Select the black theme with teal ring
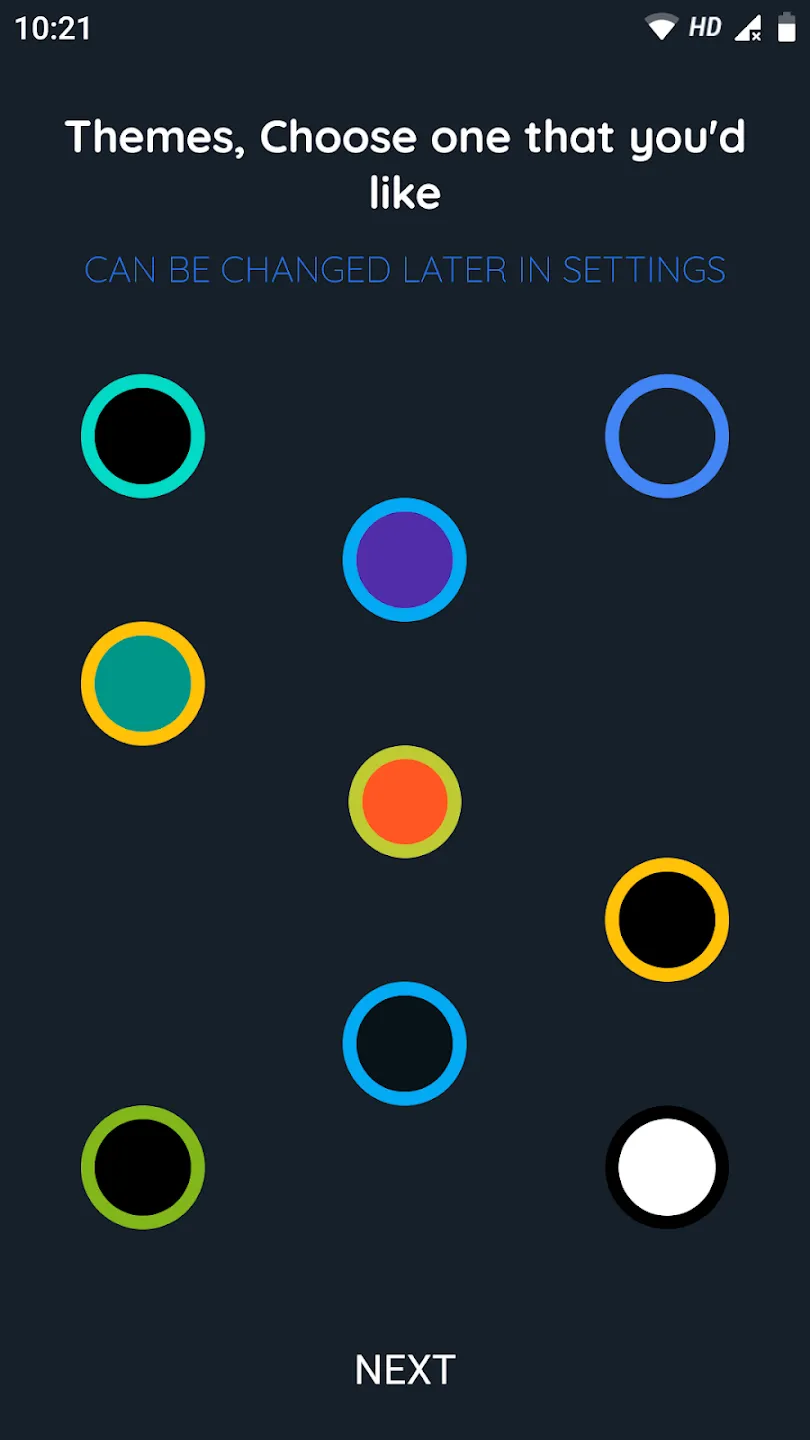The height and width of the screenshot is (1440, 810). tap(143, 436)
